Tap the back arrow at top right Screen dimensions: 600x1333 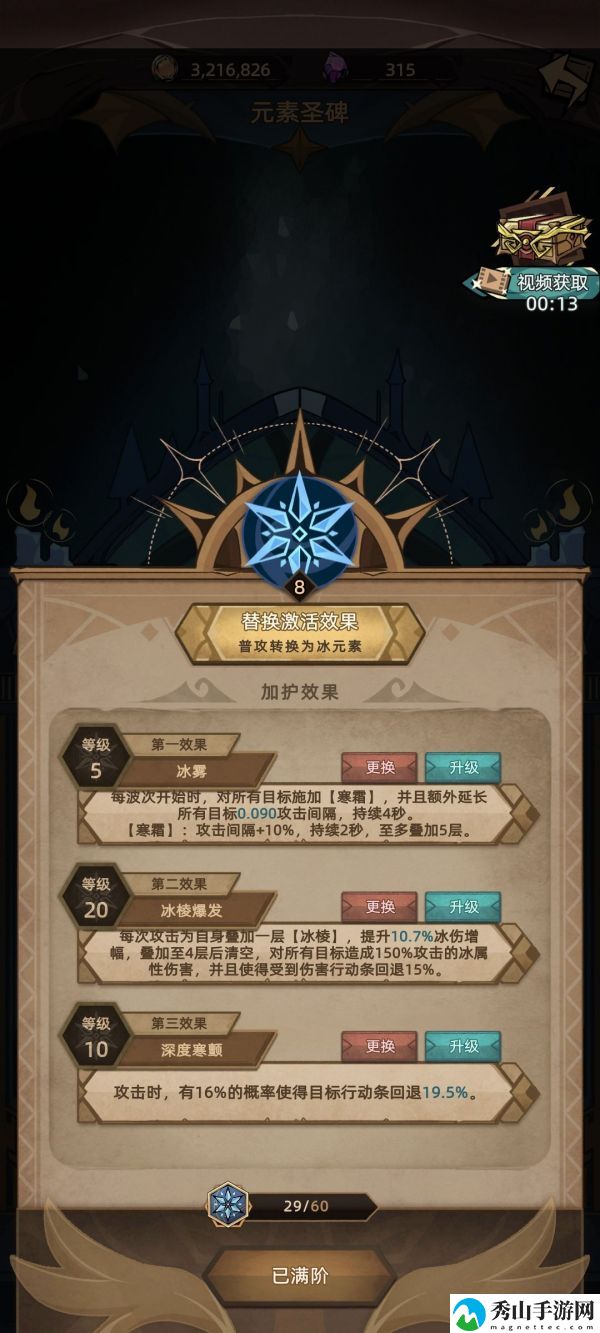[562, 73]
